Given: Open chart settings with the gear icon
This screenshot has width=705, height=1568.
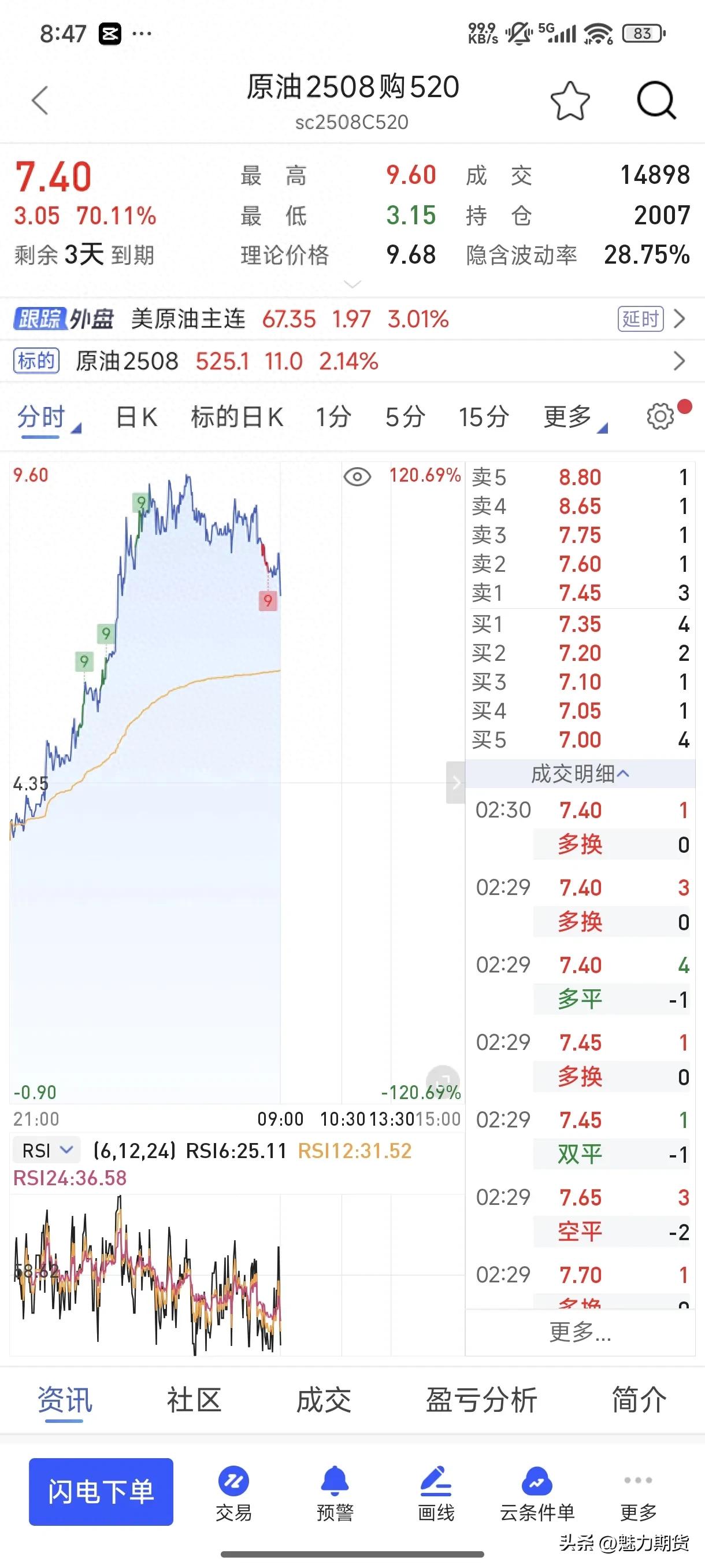Looking at the screenshot, I should click(659, 416).
